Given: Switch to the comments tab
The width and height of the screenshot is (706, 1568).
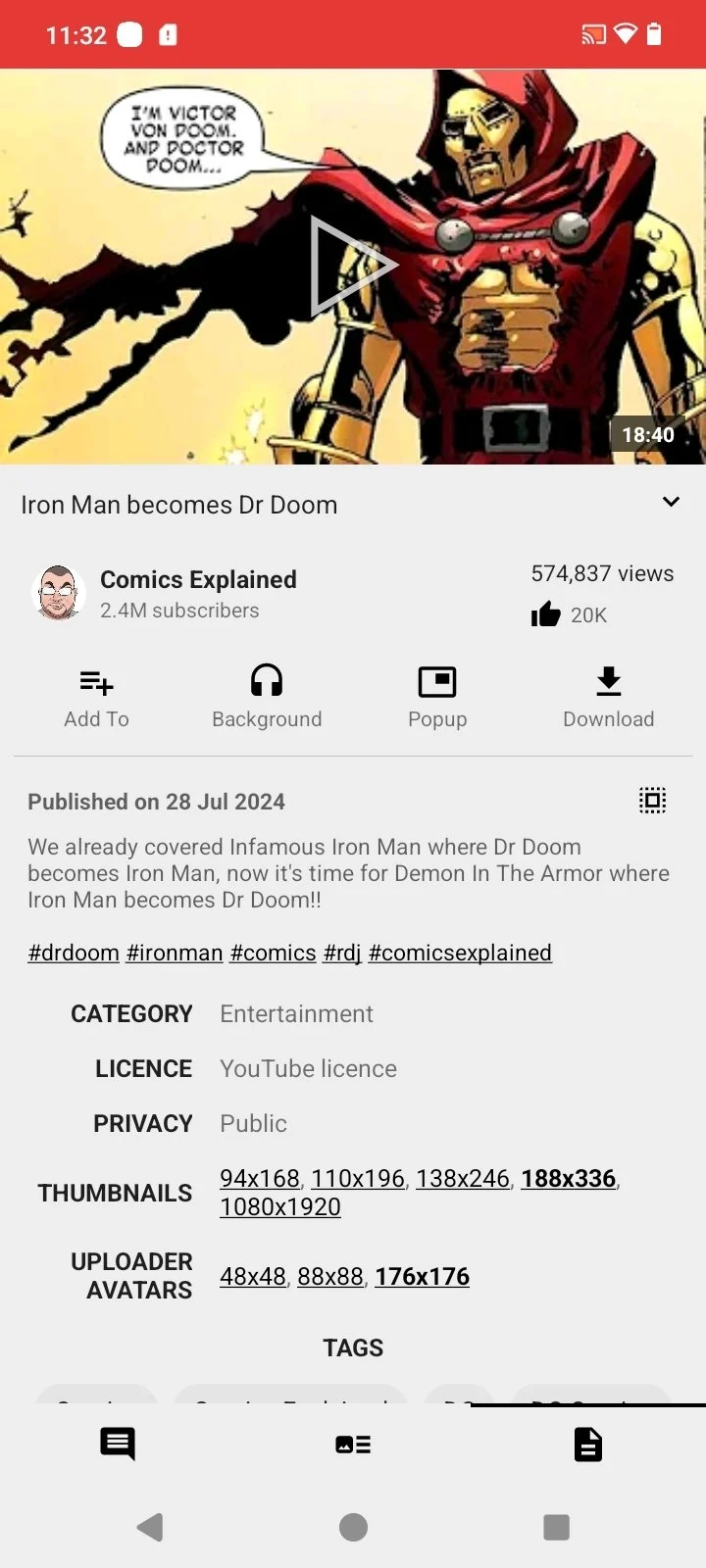Looking at the screenshot, I should point(118,1444).
